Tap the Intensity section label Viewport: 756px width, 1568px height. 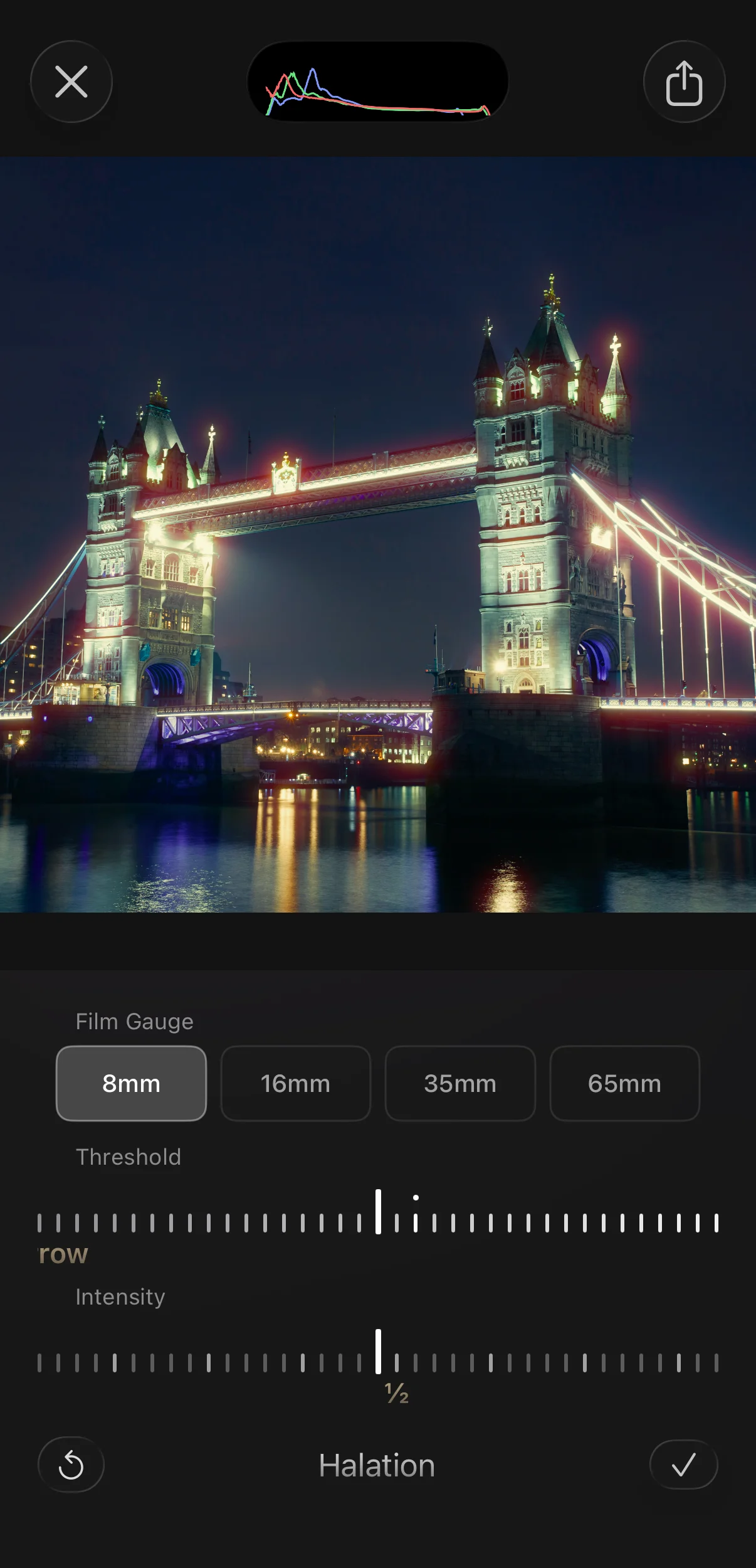pos(120,1296)
